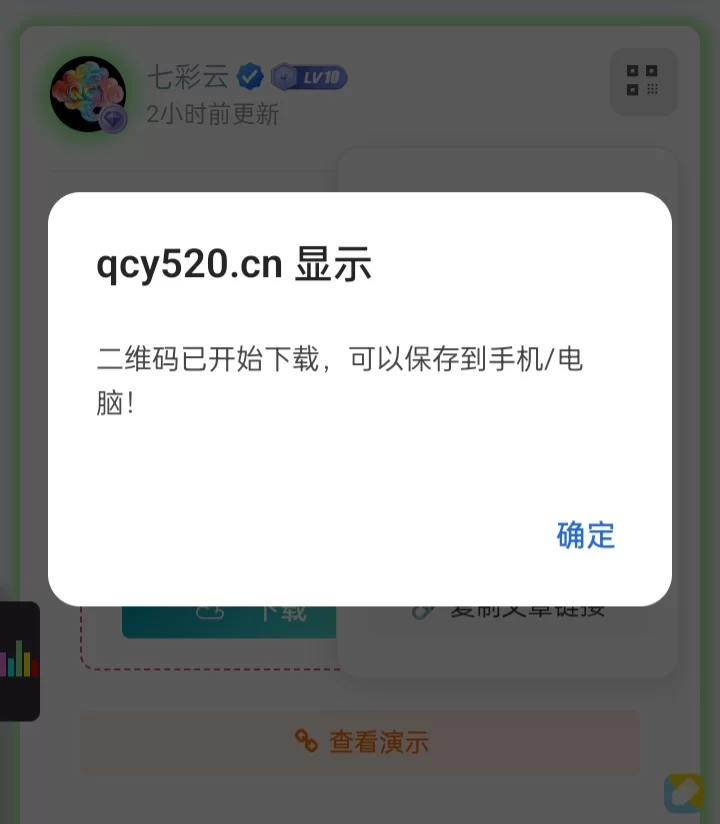Open the QR code icon at top right
The image size is (720, 824).
pos(644,82)
